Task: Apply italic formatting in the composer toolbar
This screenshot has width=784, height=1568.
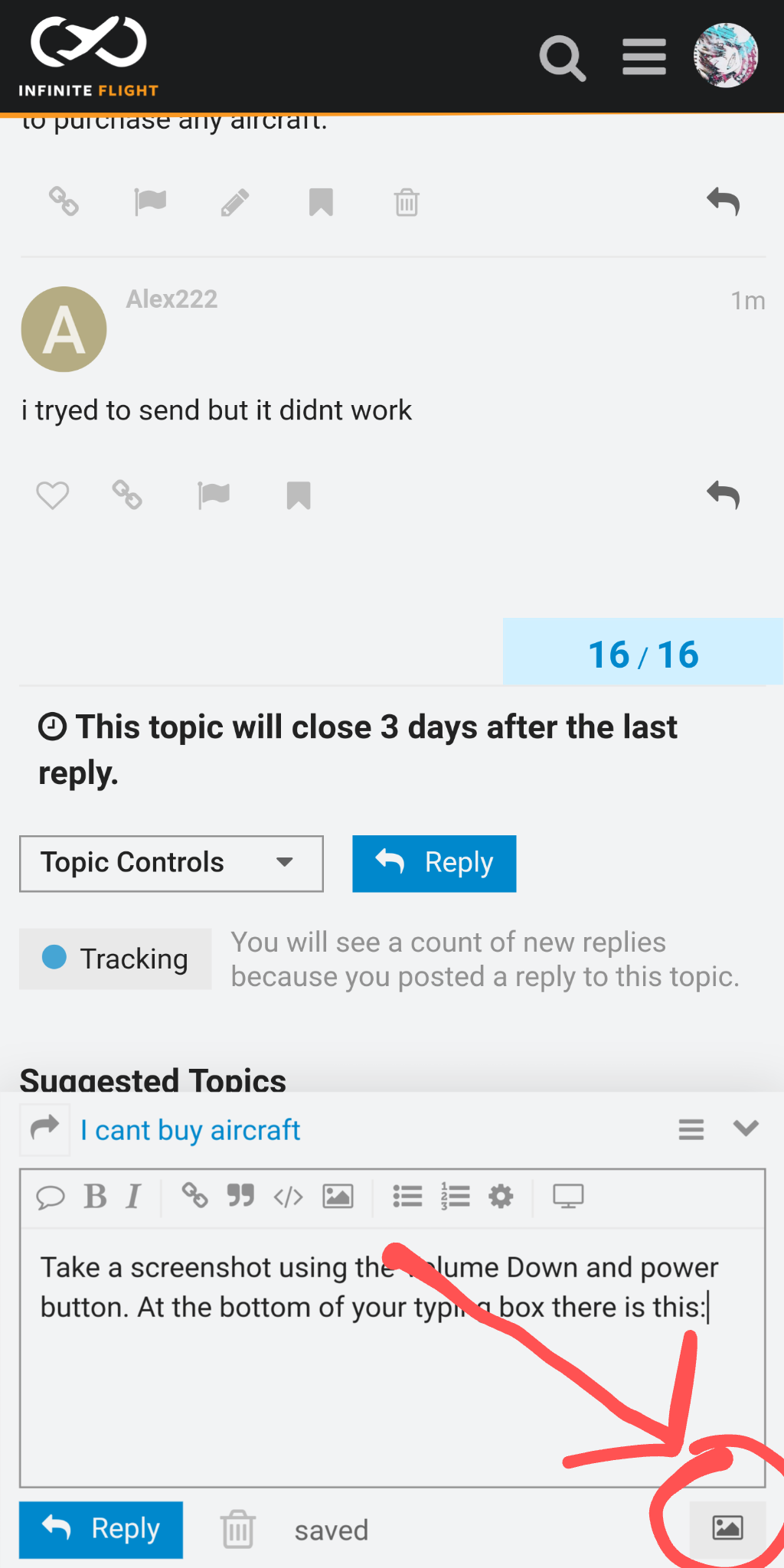Action: click(134, 1196)
